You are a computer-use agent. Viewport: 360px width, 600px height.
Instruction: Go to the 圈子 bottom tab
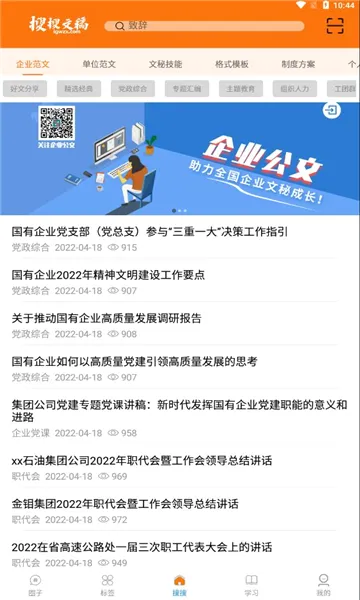[x=36, y=585]
